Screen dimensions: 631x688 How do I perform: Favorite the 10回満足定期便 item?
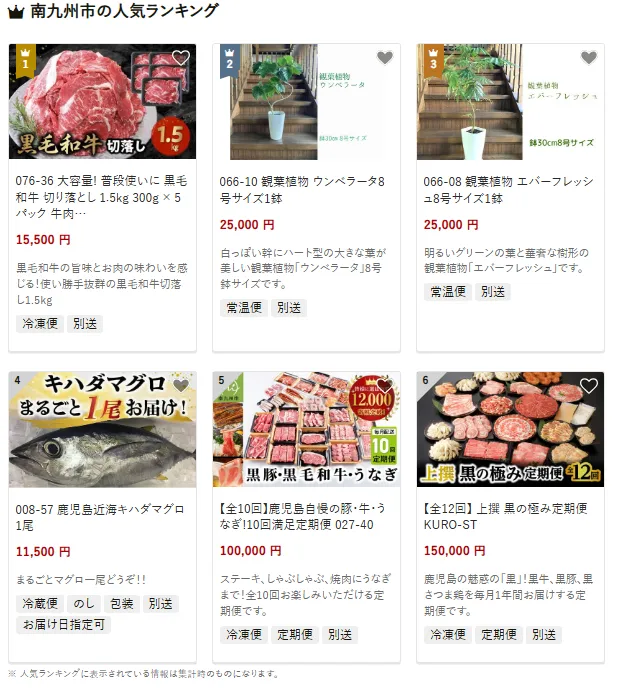pyautogui.click(x=384, y=386)
